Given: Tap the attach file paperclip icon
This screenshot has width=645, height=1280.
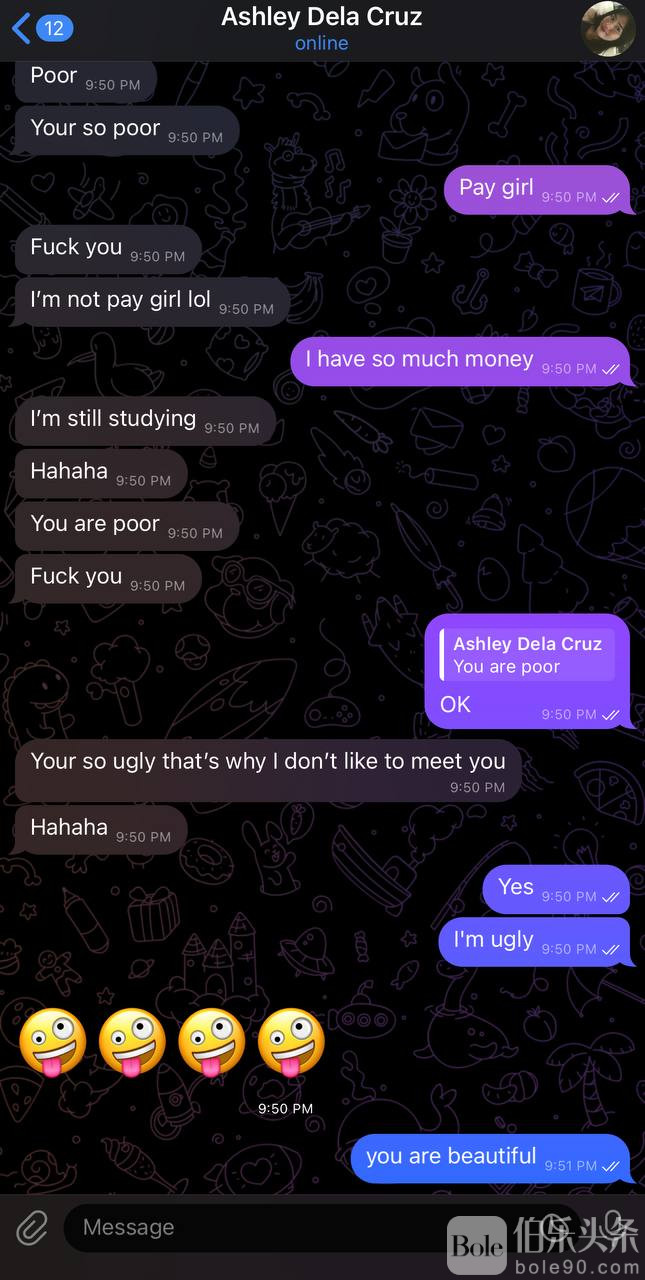Looking at the screenshot, I should pos(32,1227).
